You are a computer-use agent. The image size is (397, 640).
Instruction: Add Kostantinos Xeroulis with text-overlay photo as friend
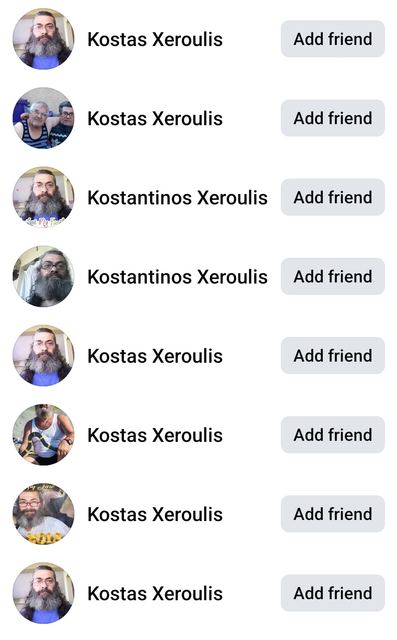coord(333,197)
